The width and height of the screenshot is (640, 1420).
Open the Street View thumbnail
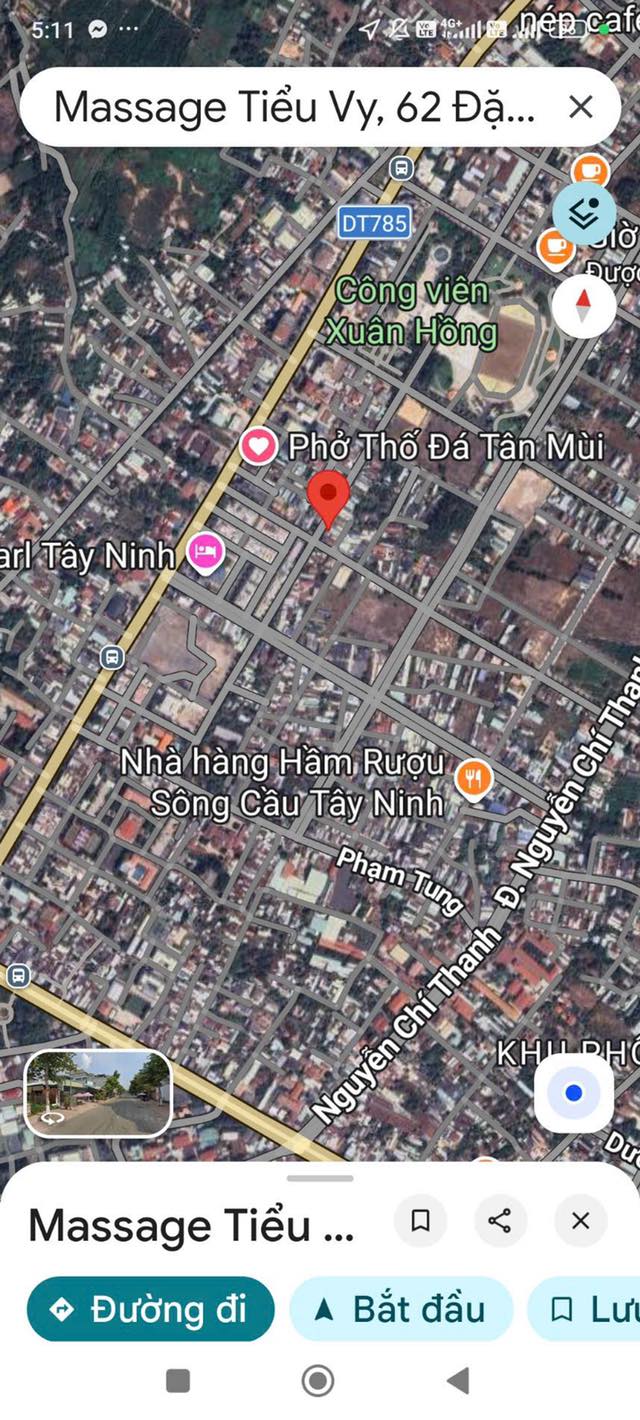(98, 1093)
